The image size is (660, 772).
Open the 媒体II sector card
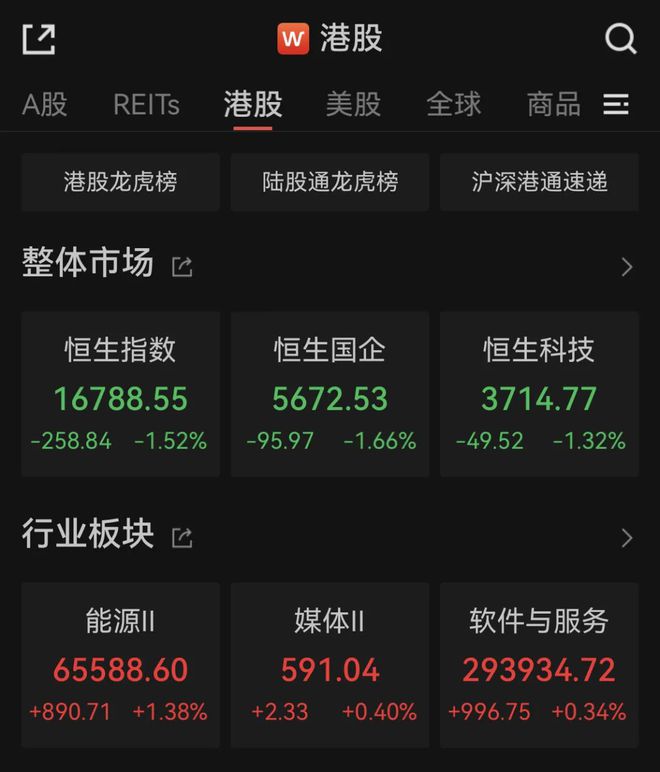tap(330, 665)
